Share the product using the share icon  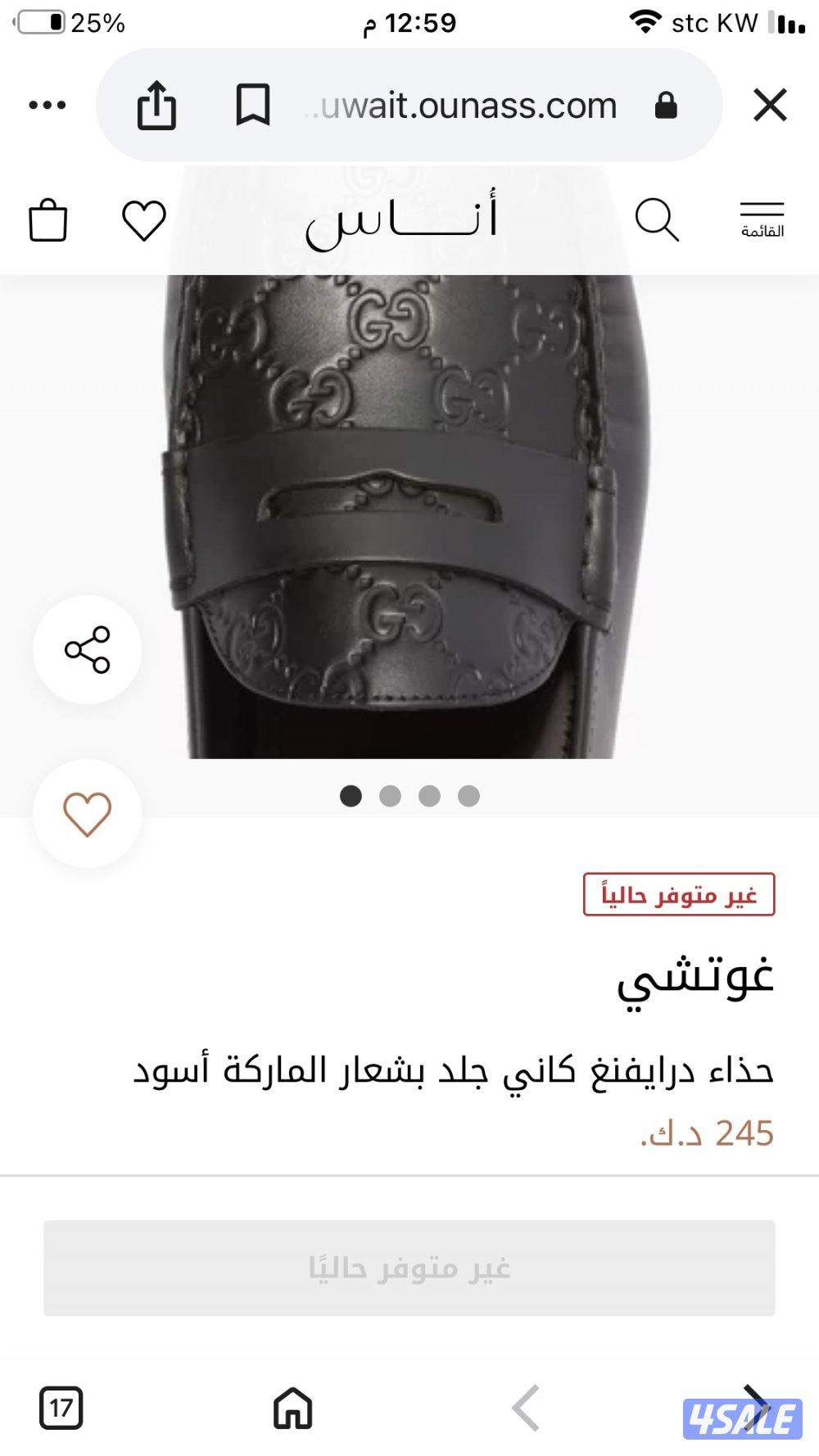(x=88, y=649)
